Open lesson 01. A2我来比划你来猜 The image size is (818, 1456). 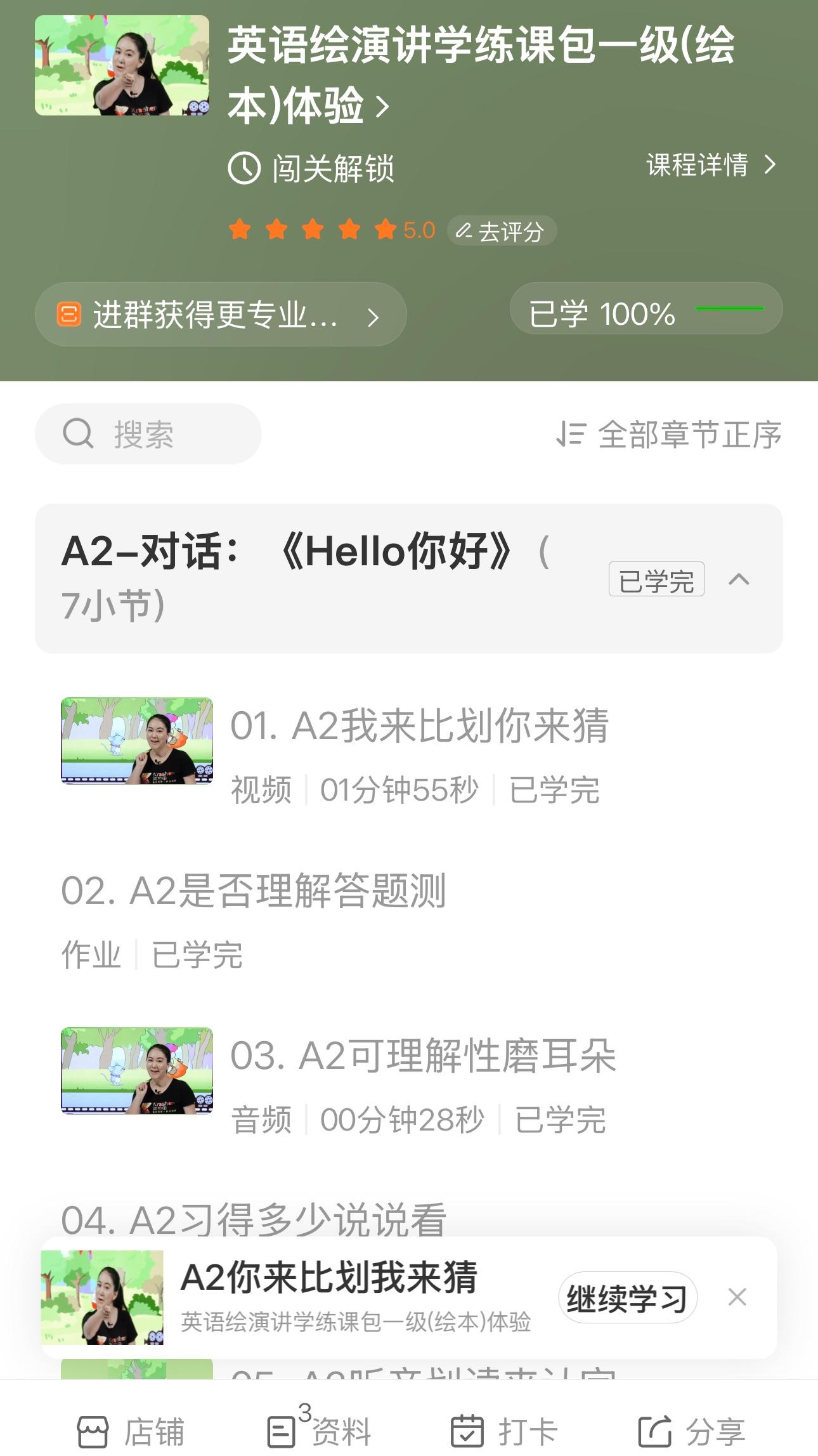pos(419,726)
